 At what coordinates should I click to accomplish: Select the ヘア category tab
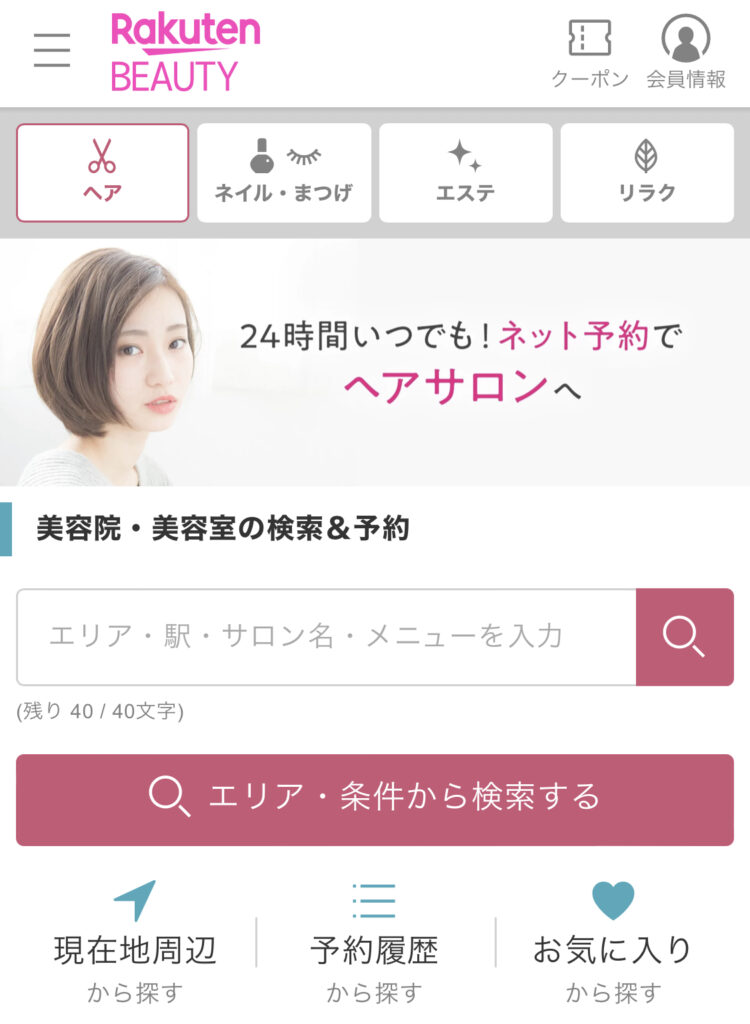point(102,172)
